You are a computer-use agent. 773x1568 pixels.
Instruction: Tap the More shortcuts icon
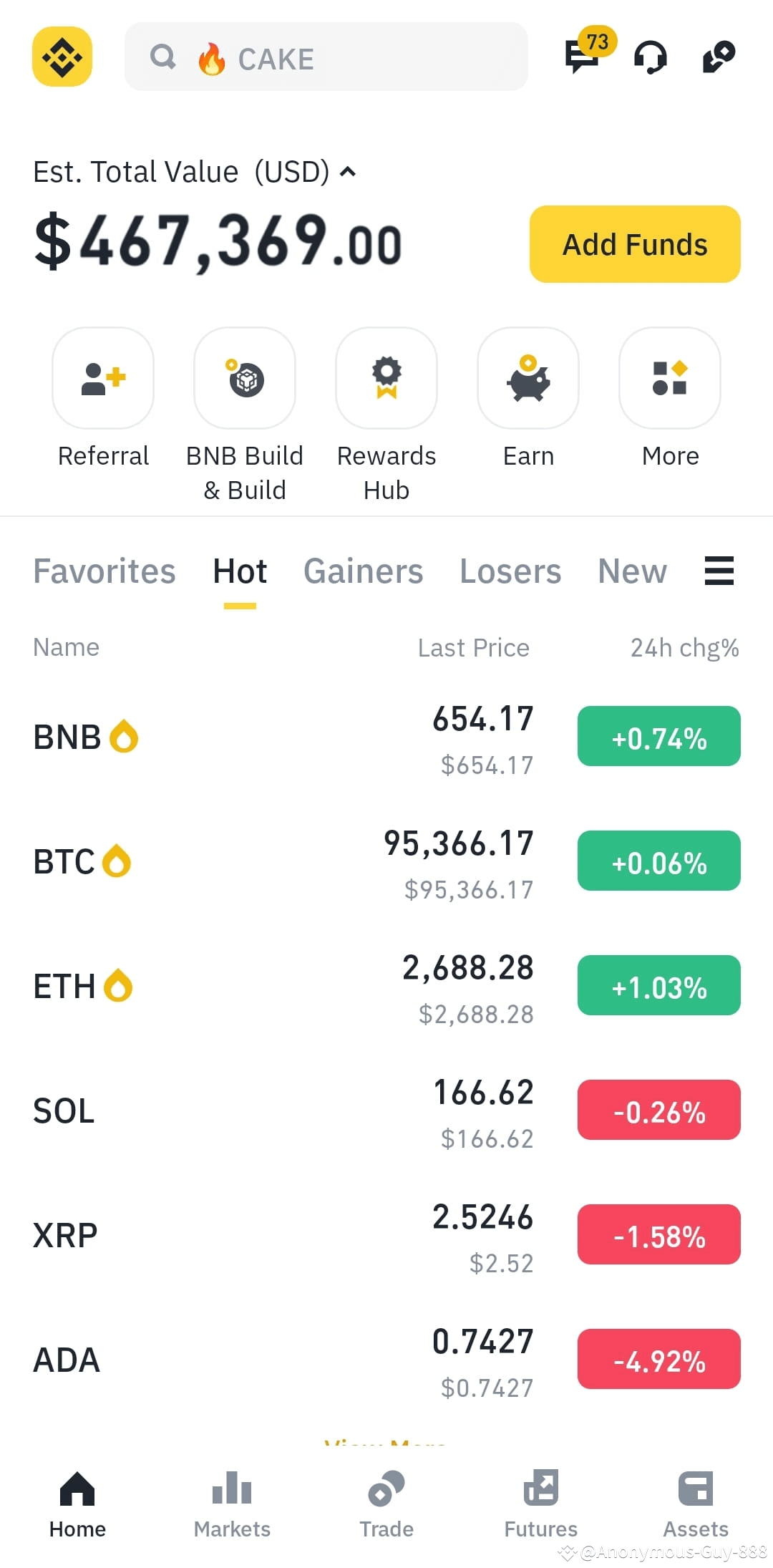tap(669, 378)
